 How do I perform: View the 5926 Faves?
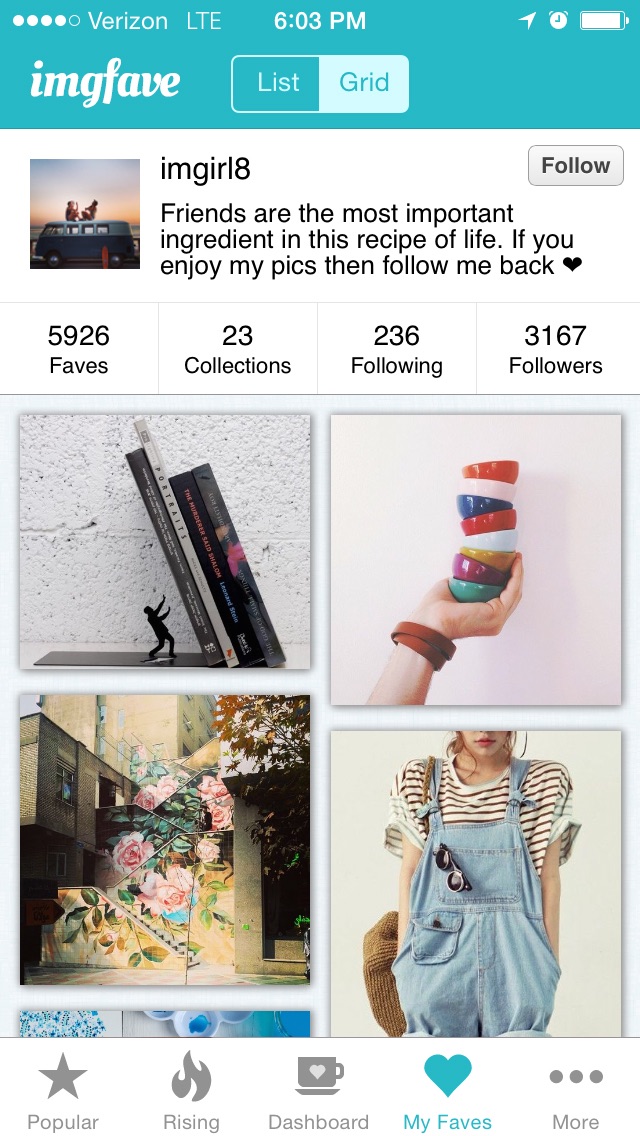79,349
